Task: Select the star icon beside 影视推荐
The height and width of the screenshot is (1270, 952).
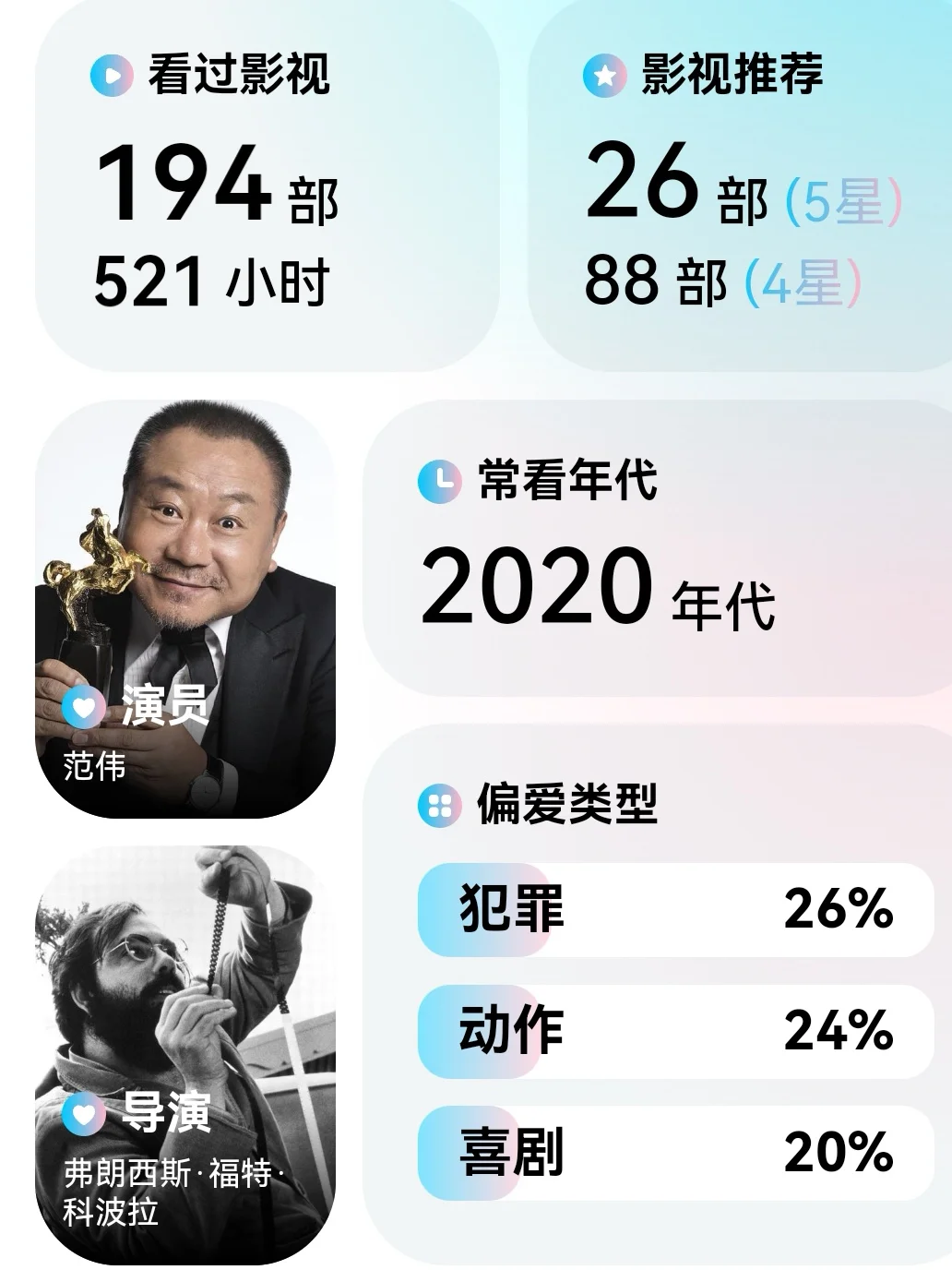Action: [x=603, y=74]
